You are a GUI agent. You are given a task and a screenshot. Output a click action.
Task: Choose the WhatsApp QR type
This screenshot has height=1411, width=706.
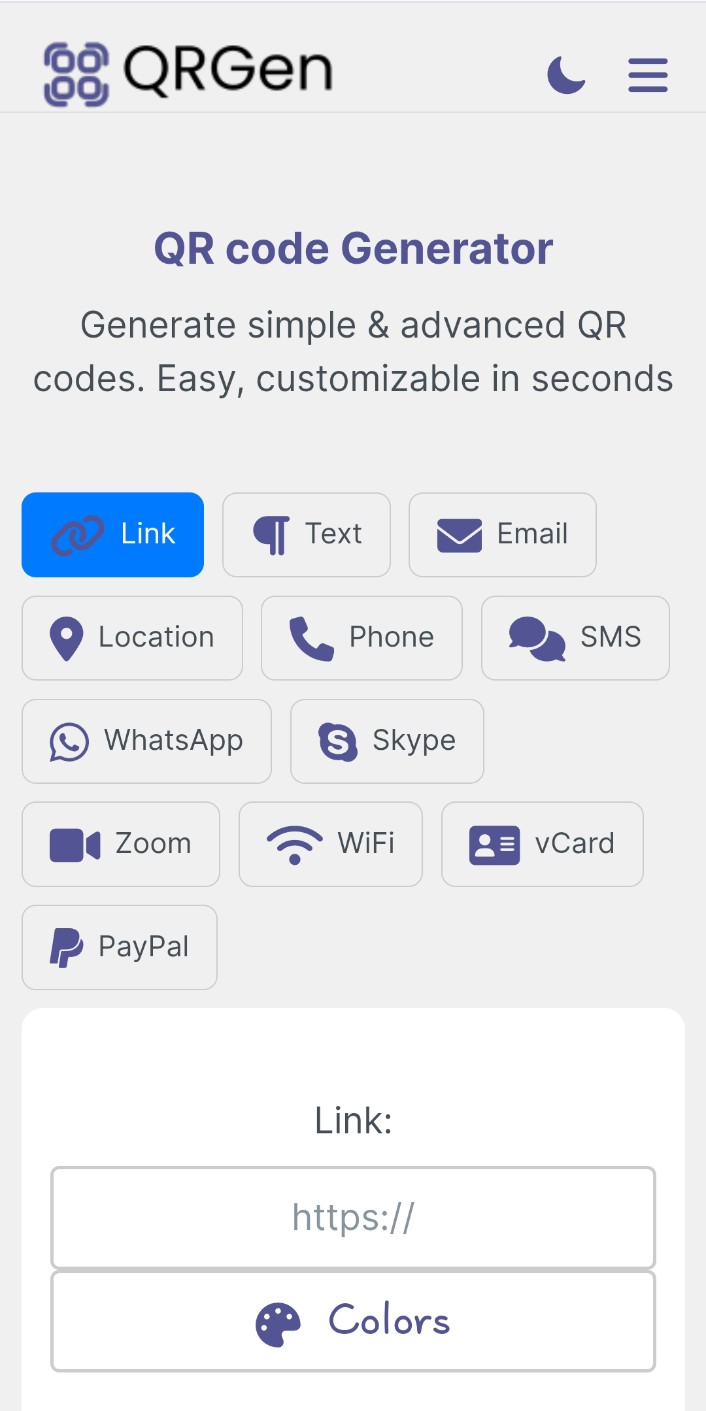[x=146, y=740]
